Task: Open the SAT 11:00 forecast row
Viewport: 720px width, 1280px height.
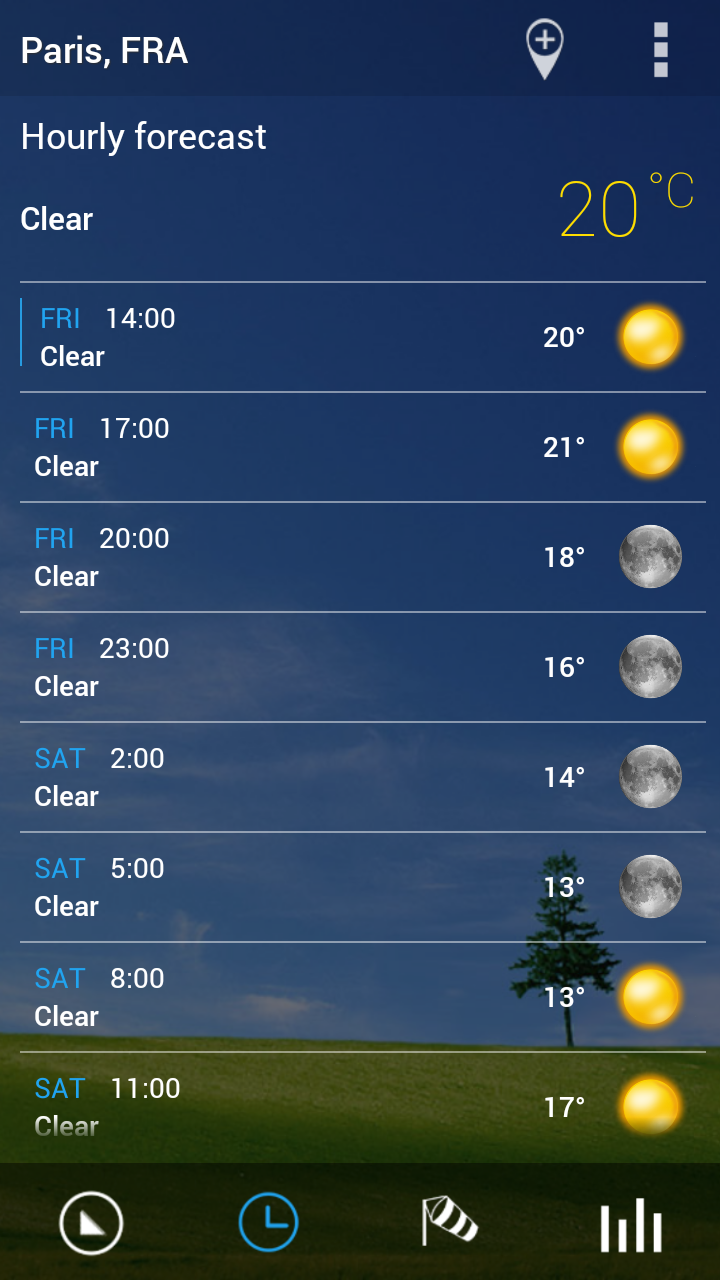Action: (x=360, y=1107)
